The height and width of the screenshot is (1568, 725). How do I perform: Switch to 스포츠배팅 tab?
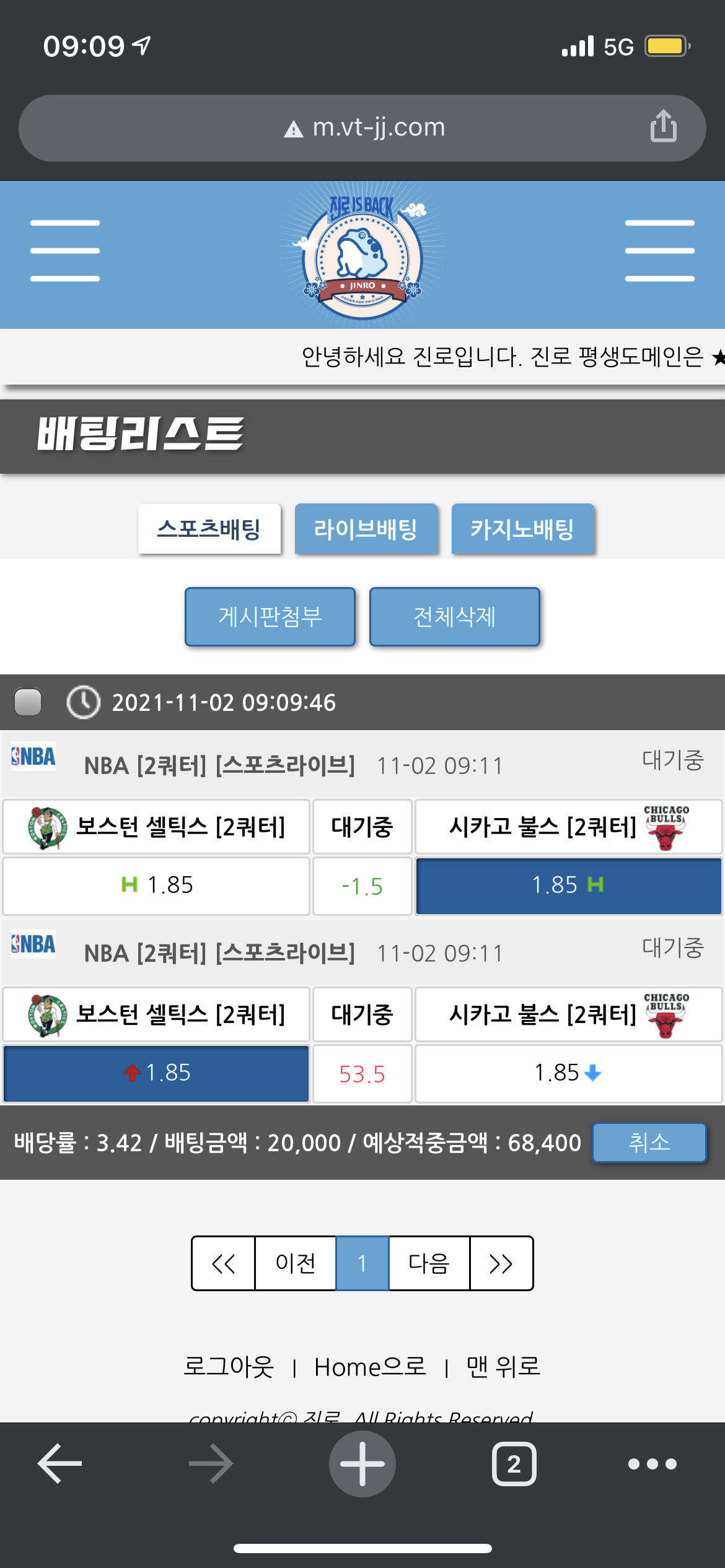(209, 529)
